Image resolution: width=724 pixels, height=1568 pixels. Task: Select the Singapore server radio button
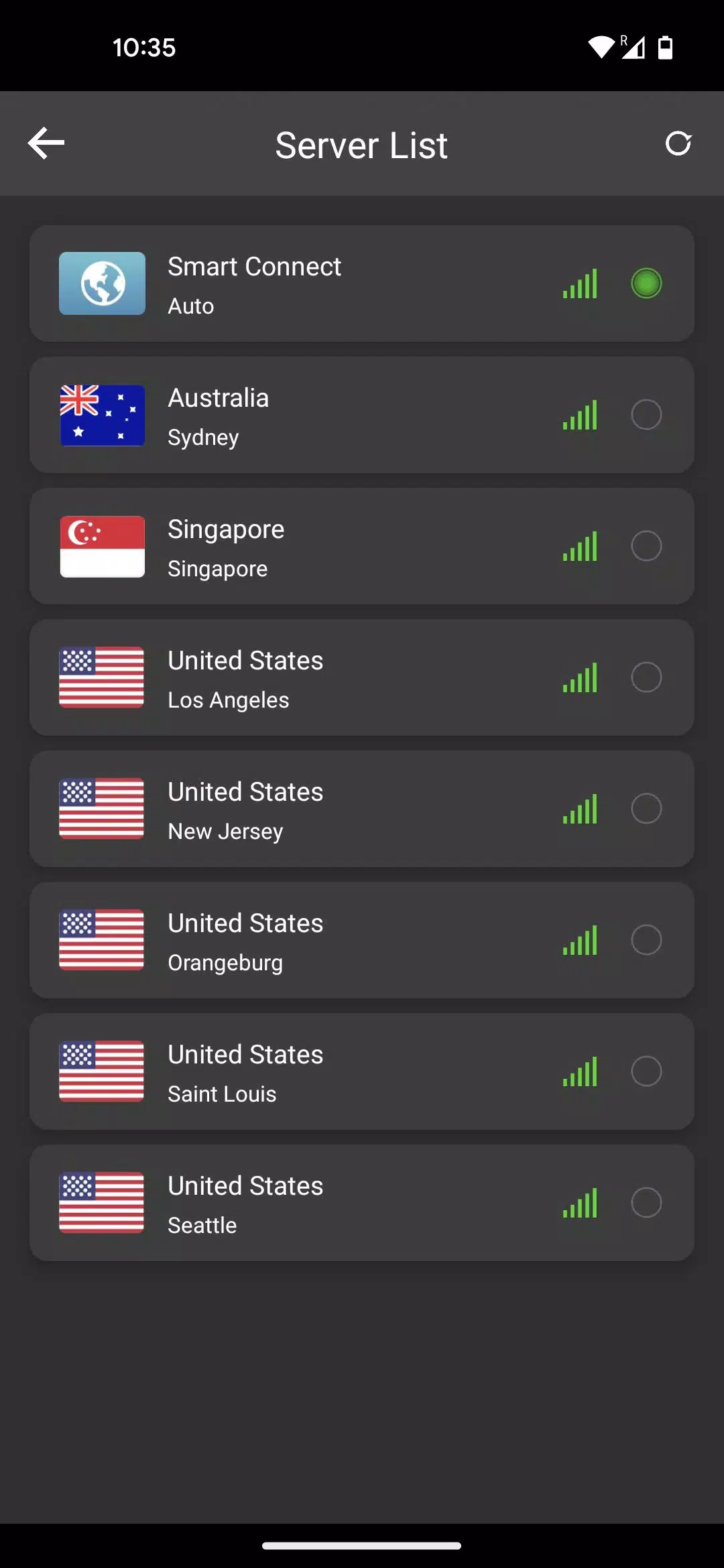pos(646,547)
